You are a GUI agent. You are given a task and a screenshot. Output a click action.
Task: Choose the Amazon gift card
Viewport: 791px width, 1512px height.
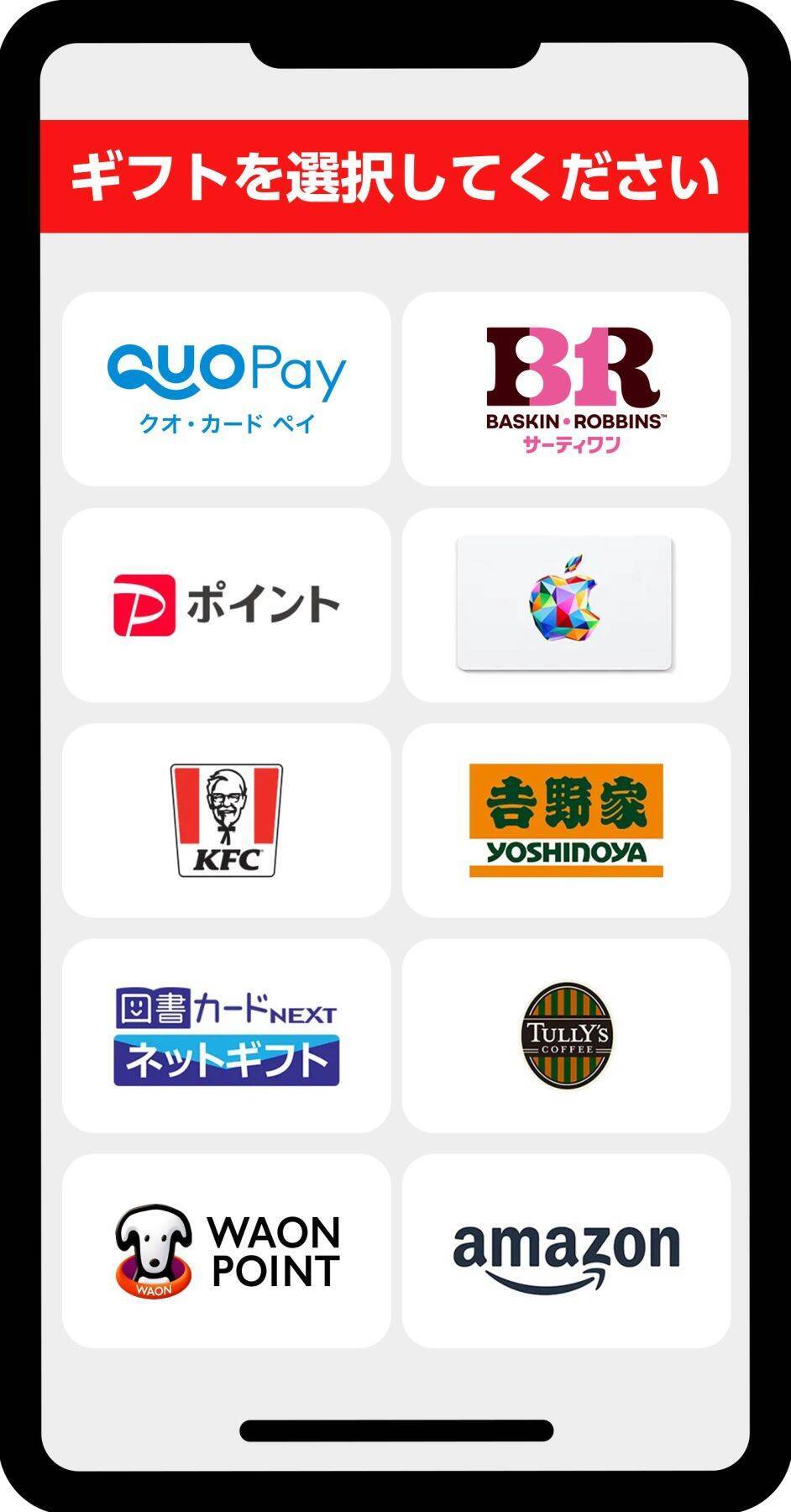coord(567,1252)
